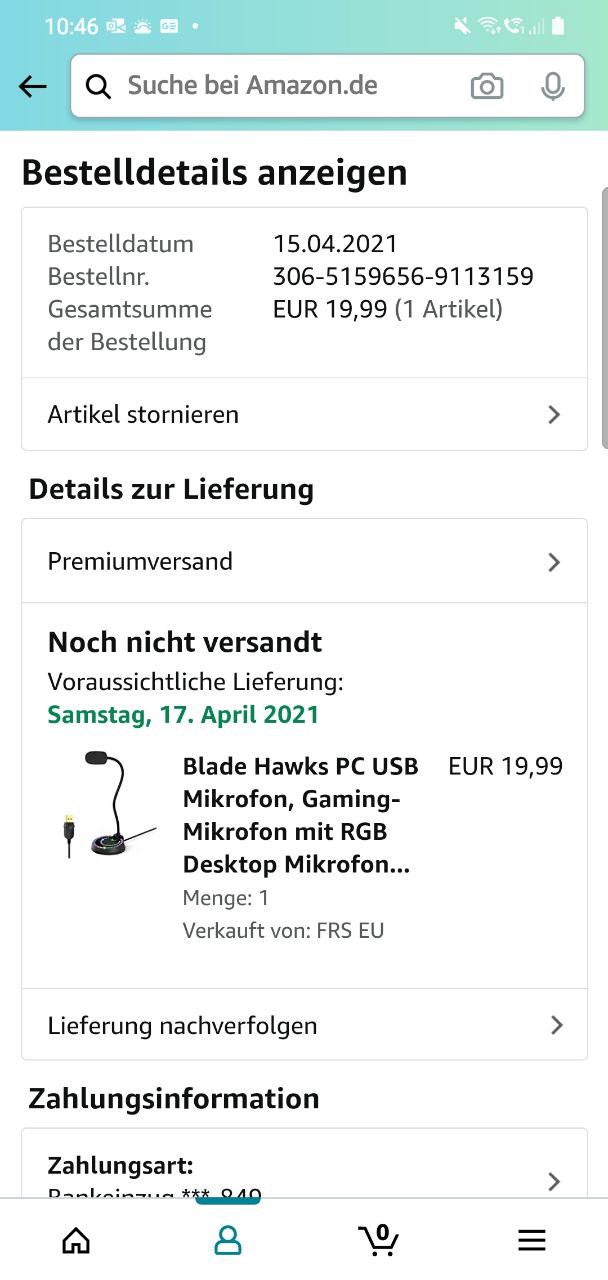Open camera search in the search bar

487,87
